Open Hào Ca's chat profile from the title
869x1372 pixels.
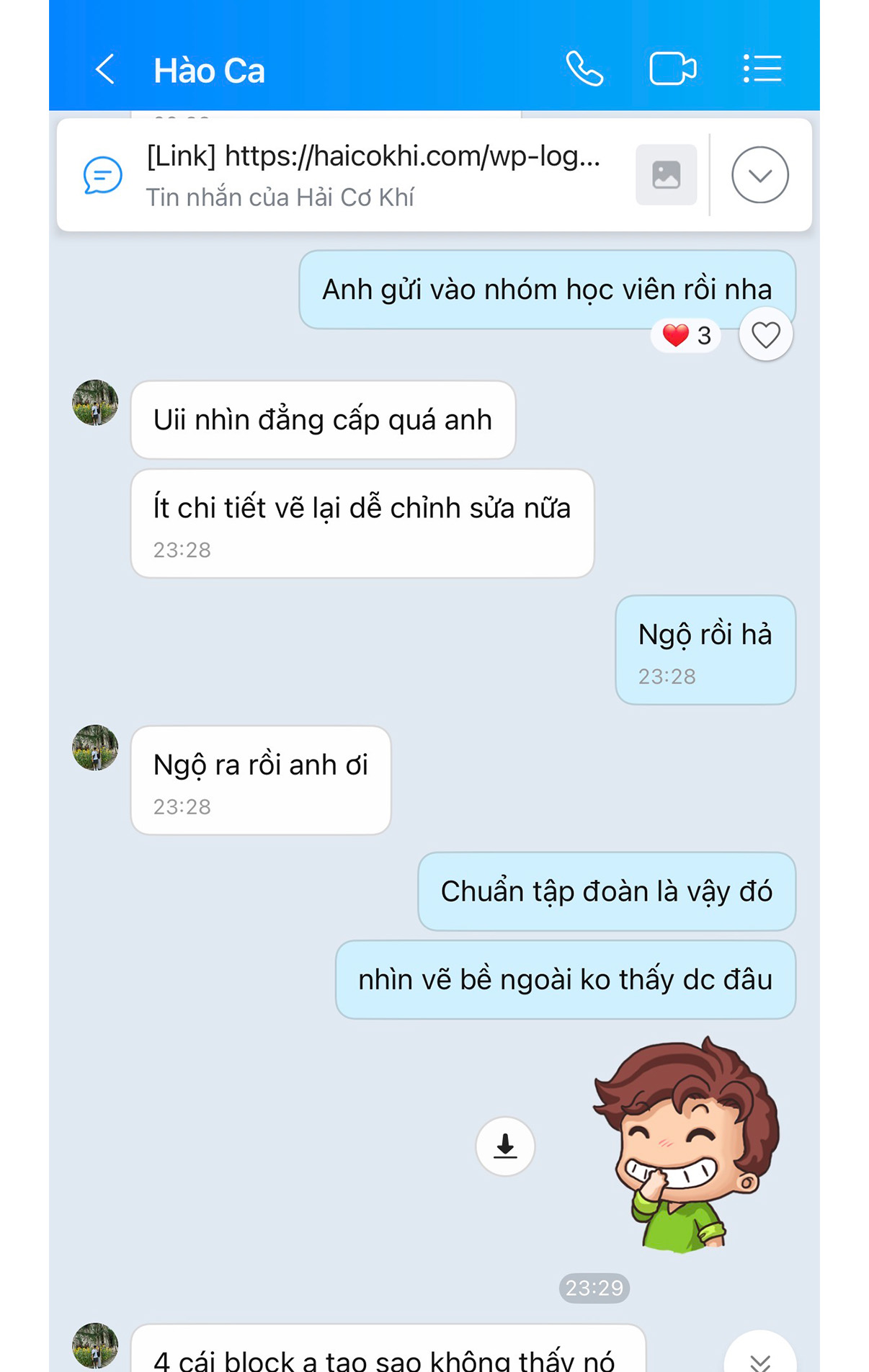point(210,70)
